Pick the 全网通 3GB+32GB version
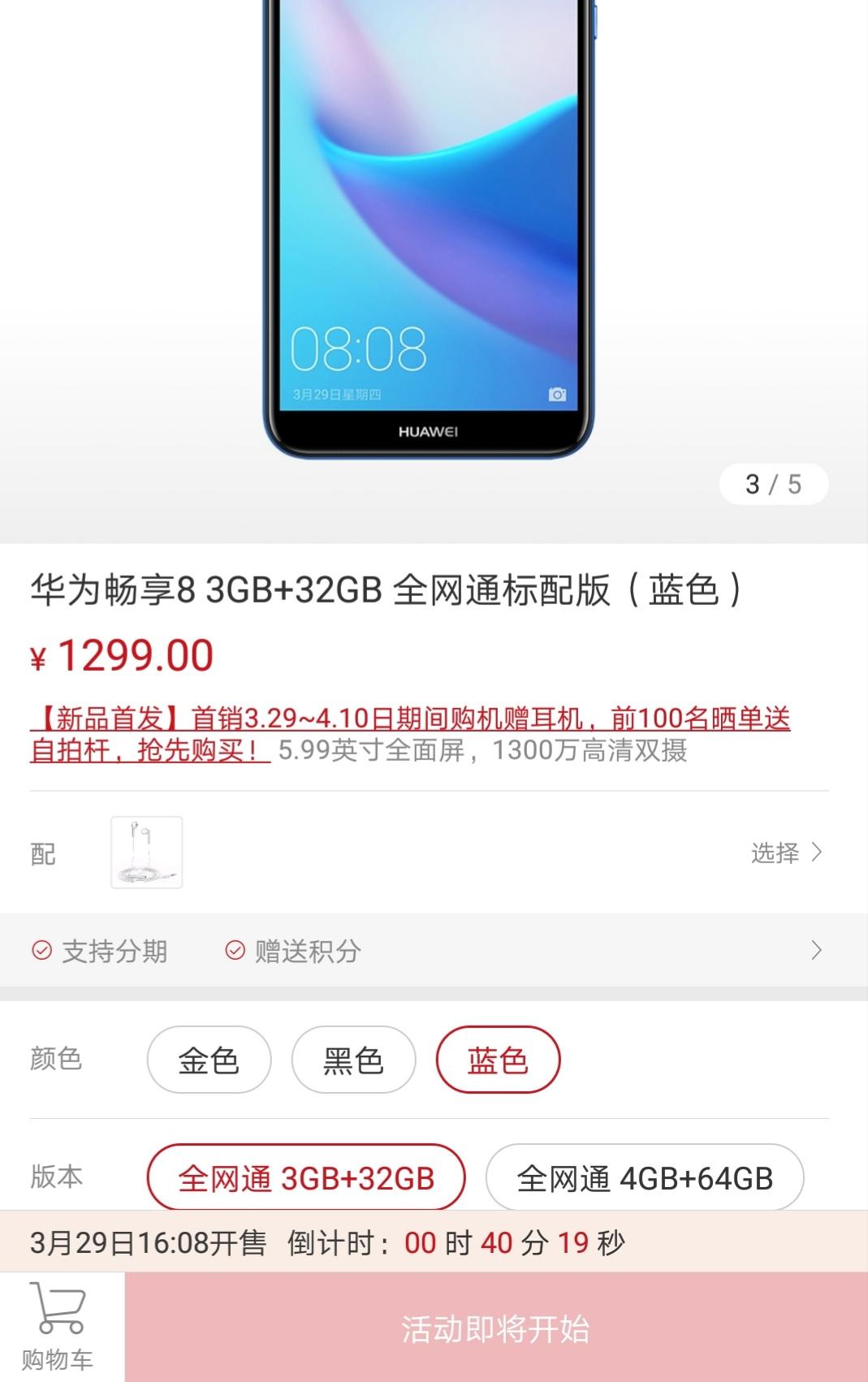This screenshot has width=868, height=1382. tap(306, 1177)
